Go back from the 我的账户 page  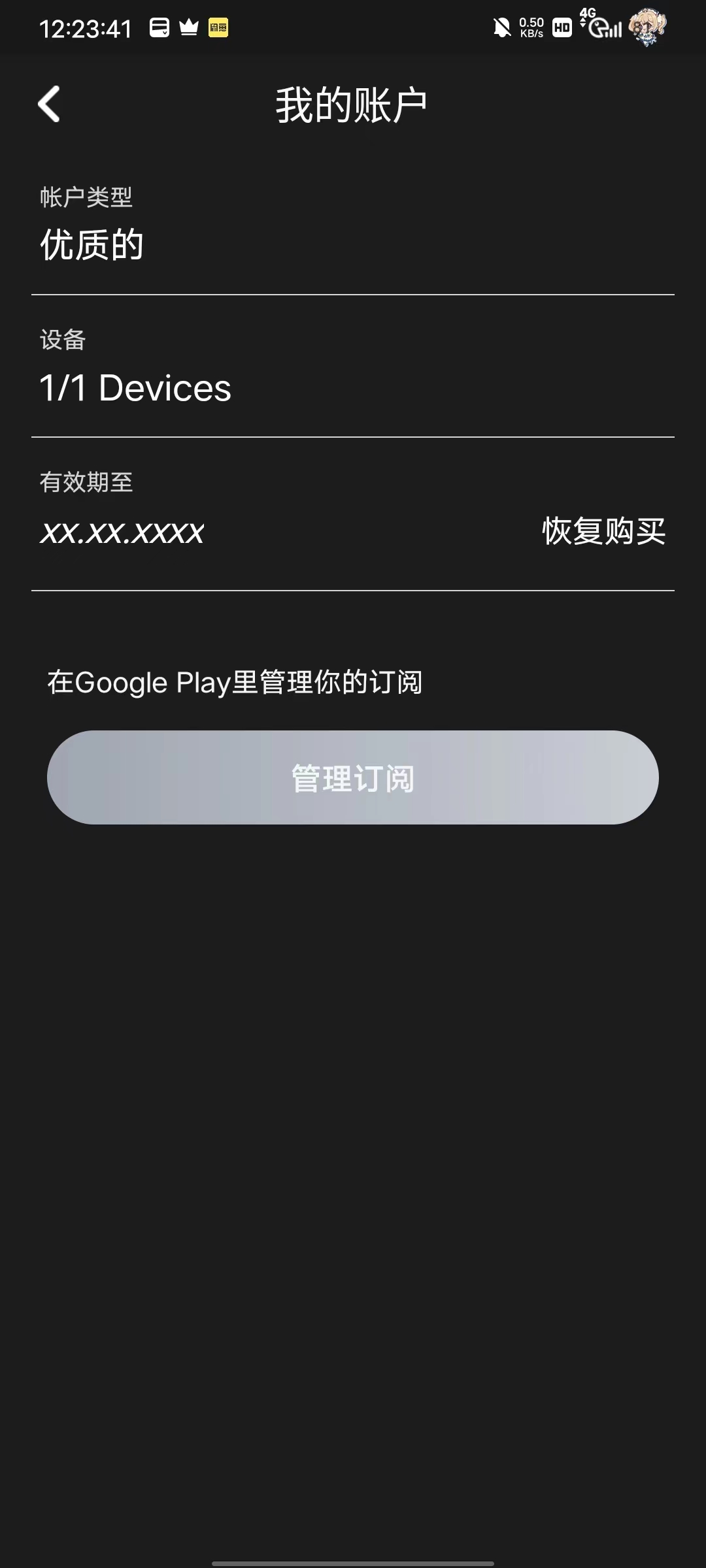pos(49,104)
